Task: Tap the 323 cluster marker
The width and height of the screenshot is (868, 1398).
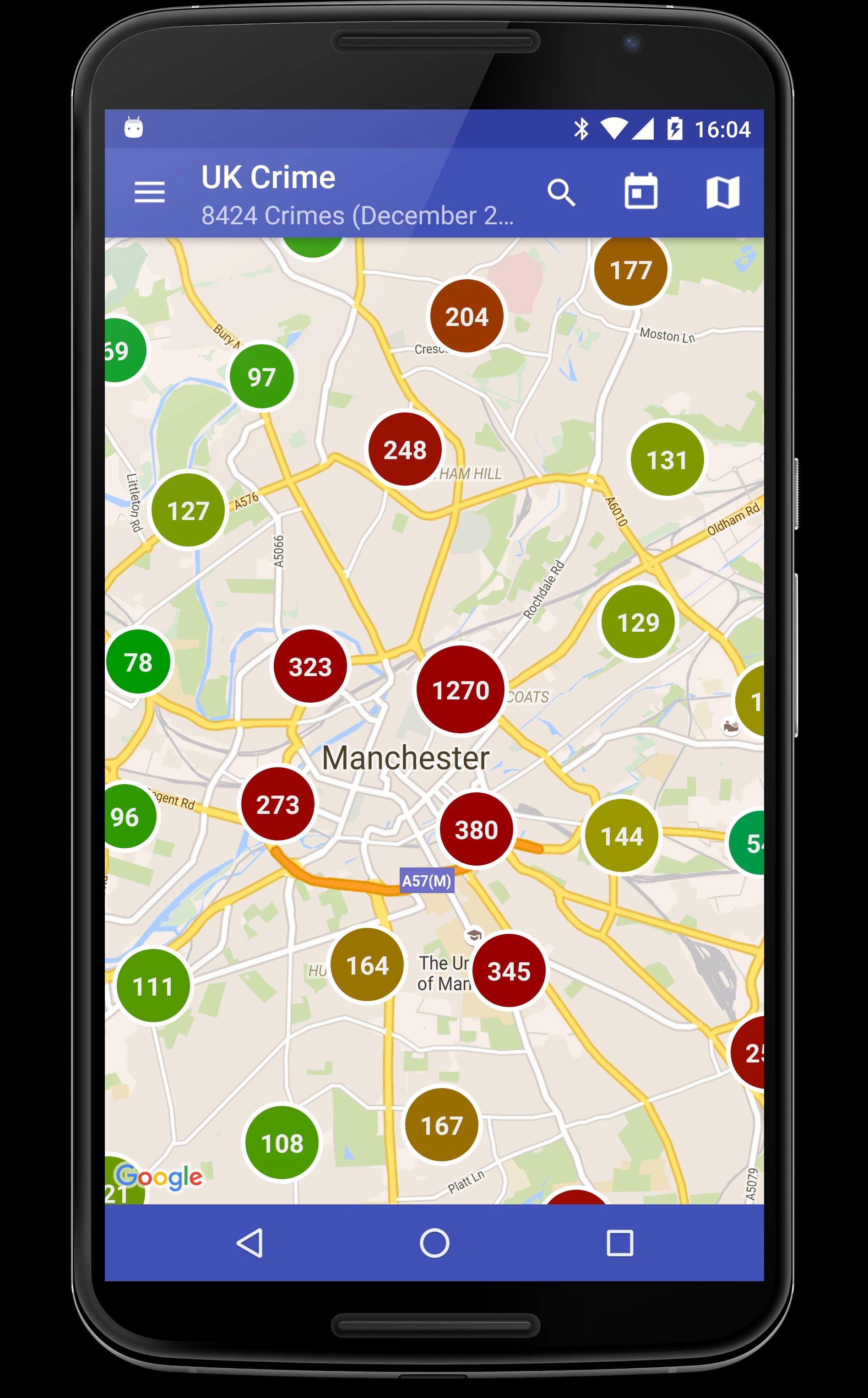Action: (x=310, y=666)
